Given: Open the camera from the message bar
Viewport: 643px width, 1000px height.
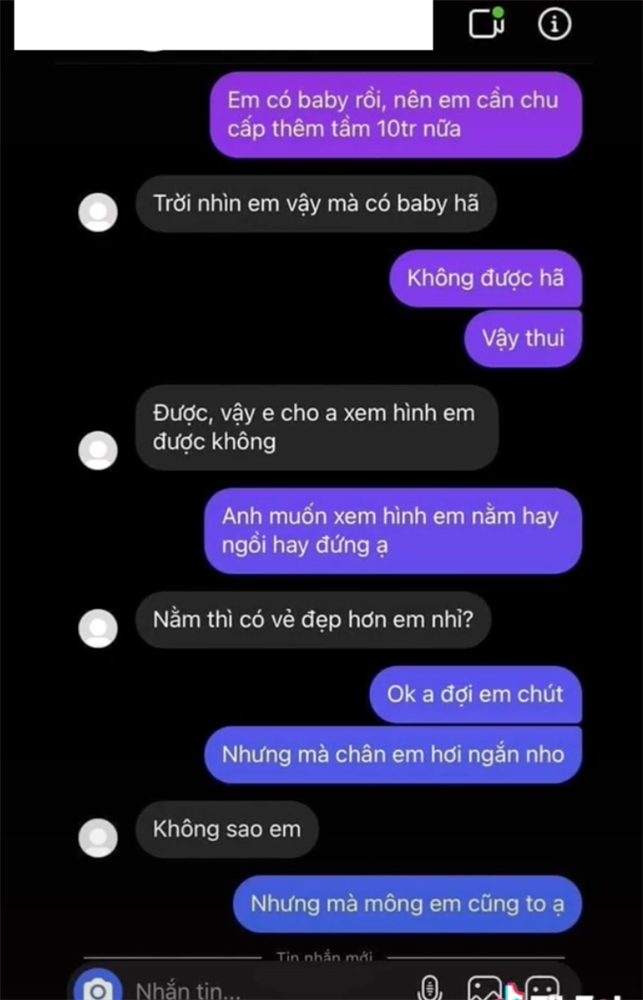Looking at the screenshot, I should 97,988.
